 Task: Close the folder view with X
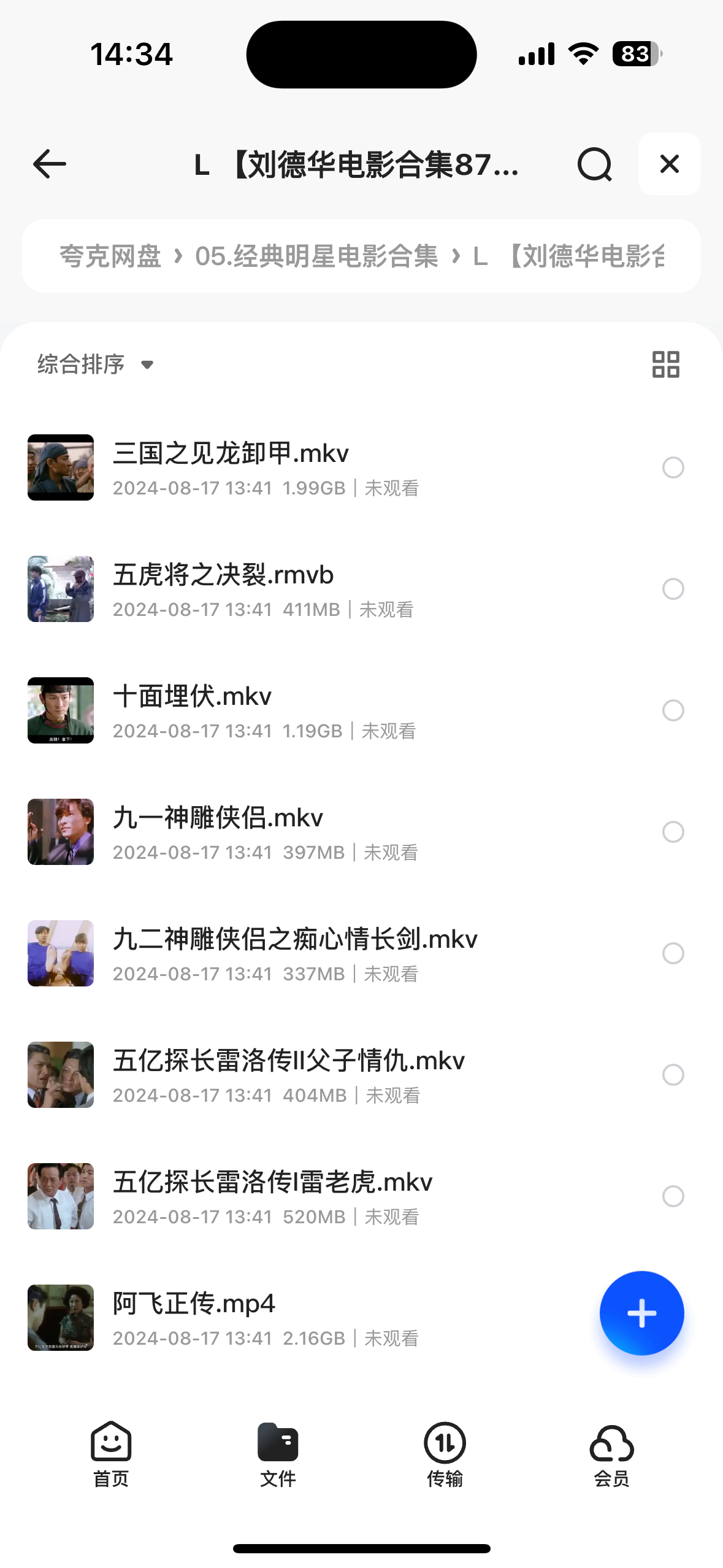669,164
